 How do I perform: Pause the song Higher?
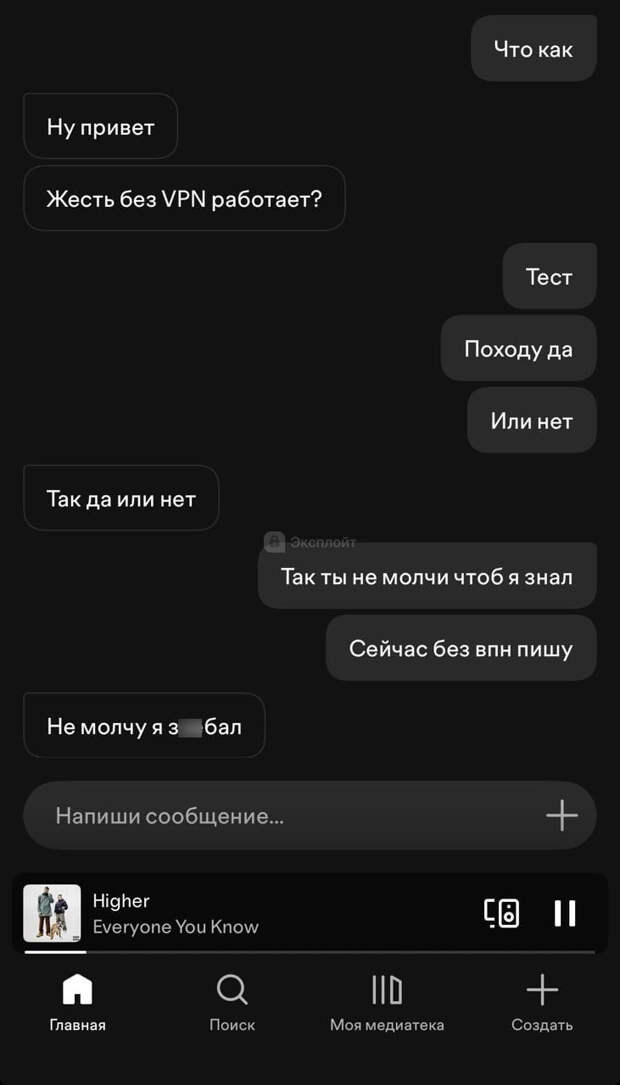pyautogui.click(x=565, y=913)
